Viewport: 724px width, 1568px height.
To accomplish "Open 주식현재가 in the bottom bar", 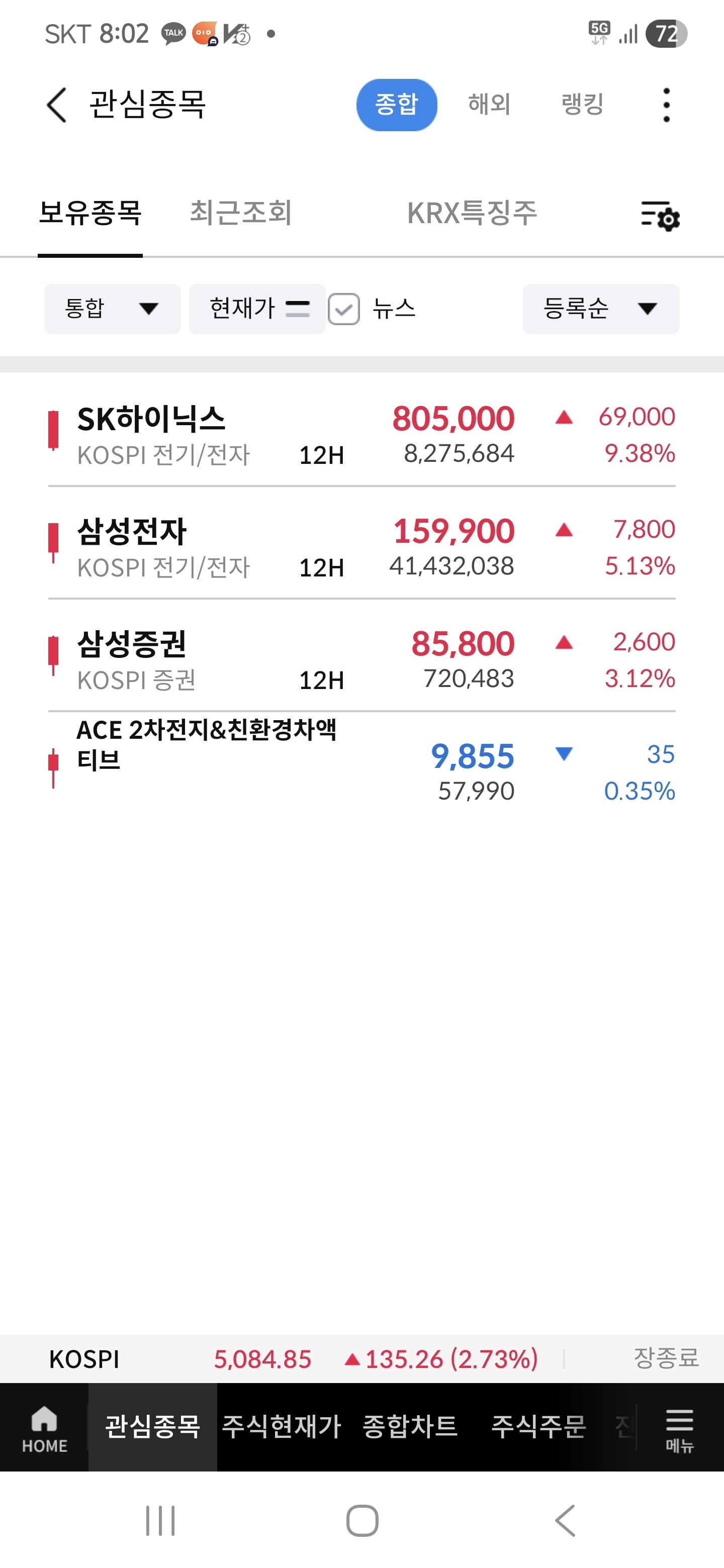I will (282, 1427).
